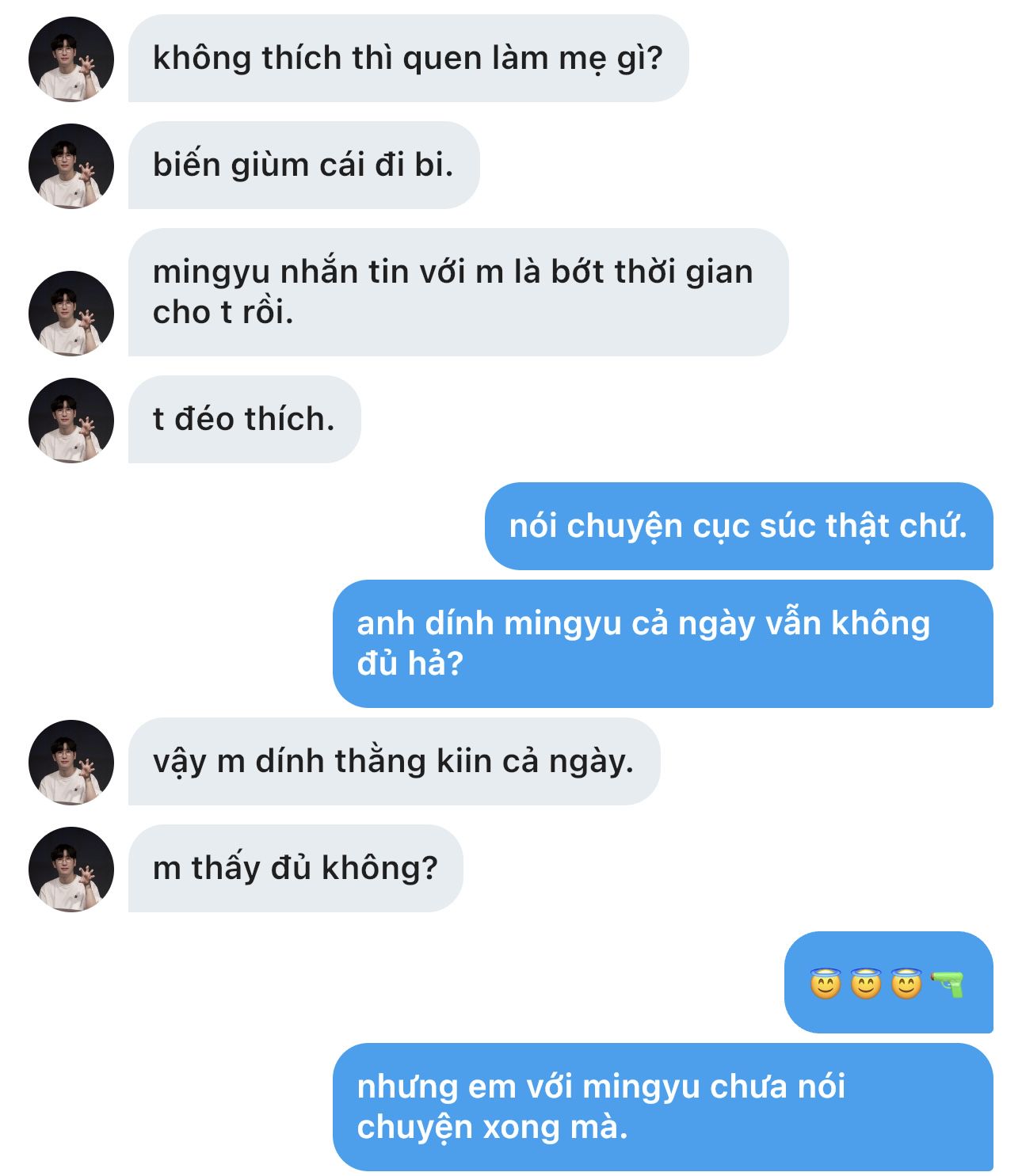Tap the avatar next to "biến giùm cái đi bi."
The height and width of the screenshot is (1176, 1022).
pos(71,166)
